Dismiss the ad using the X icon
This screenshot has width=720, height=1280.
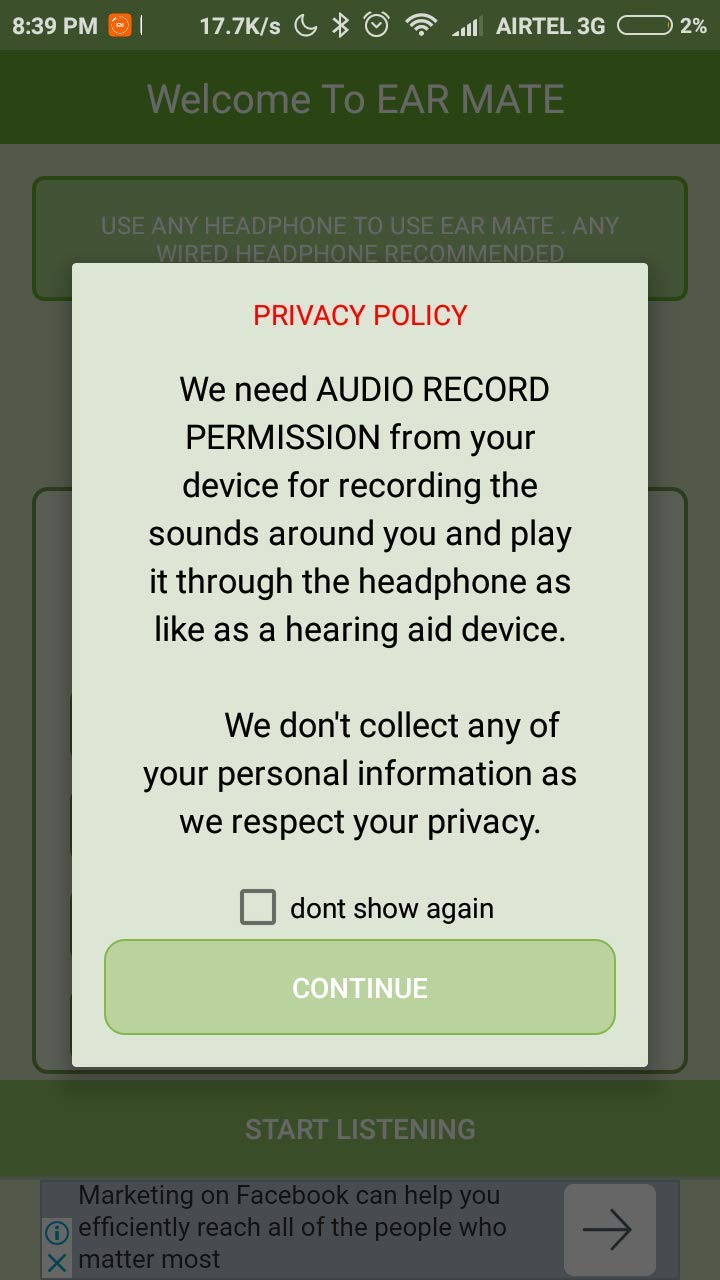click(57, 1263)
